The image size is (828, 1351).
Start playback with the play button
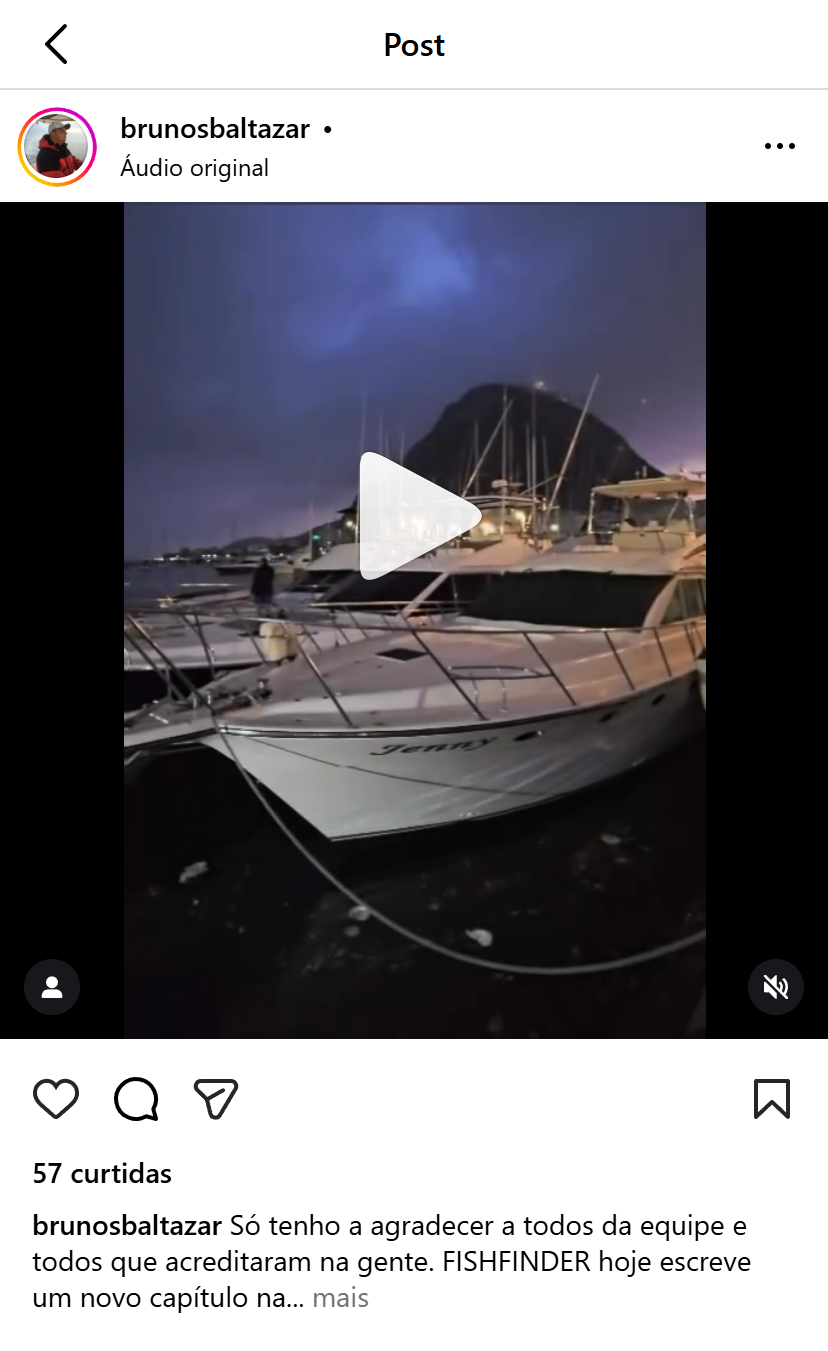413,513
